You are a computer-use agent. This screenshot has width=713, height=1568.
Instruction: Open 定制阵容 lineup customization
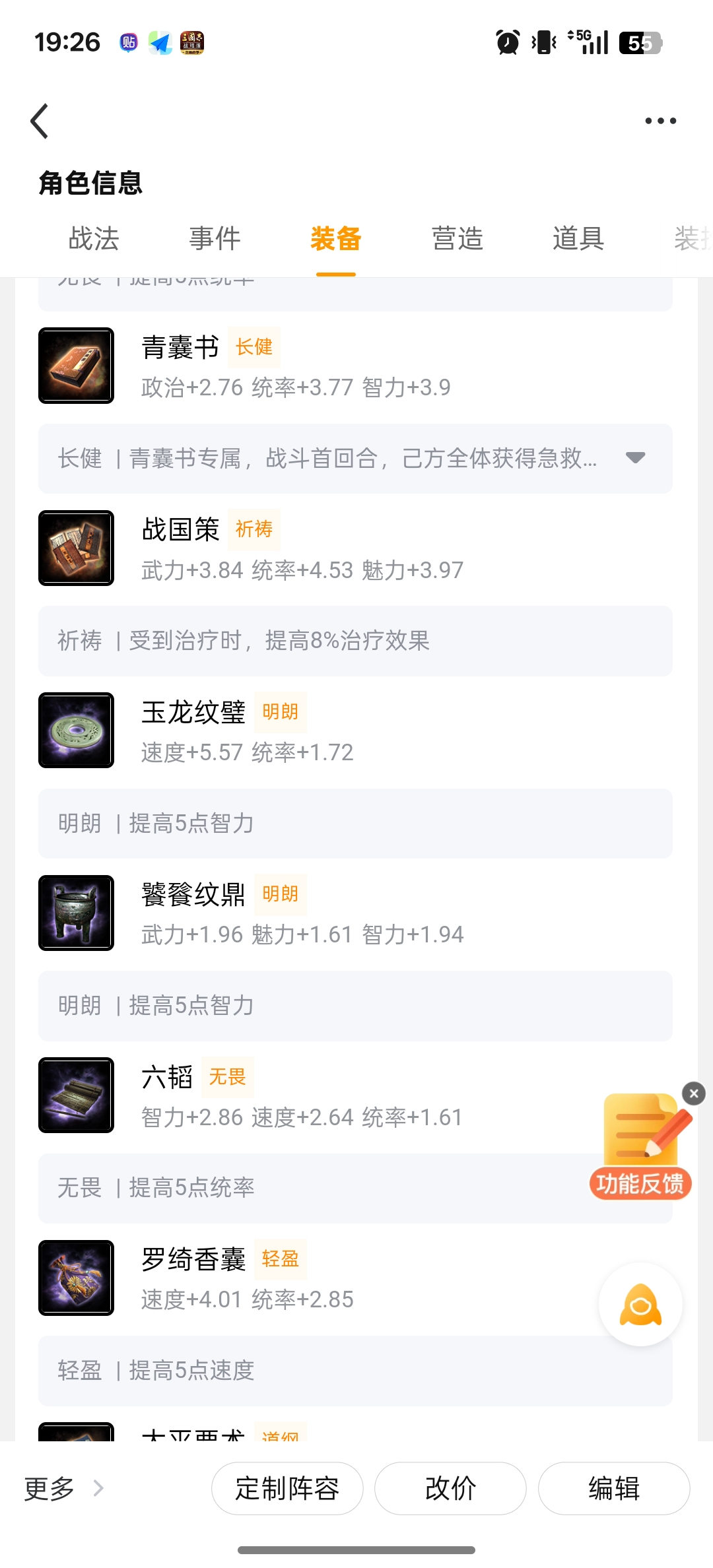pyautogui.click(x=287, y=1488)
